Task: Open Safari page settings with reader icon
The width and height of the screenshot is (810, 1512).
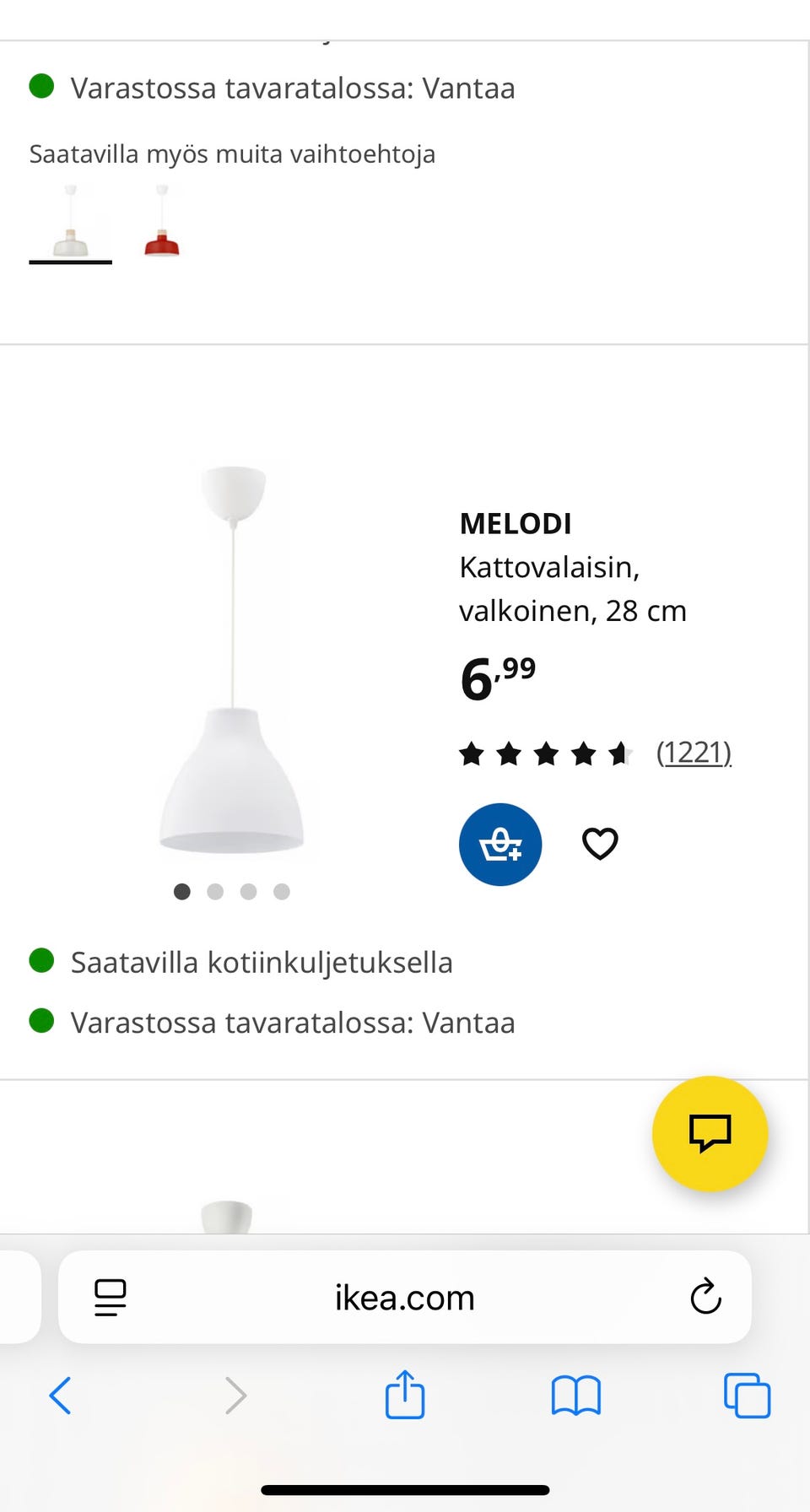Action: point(110,1298)
